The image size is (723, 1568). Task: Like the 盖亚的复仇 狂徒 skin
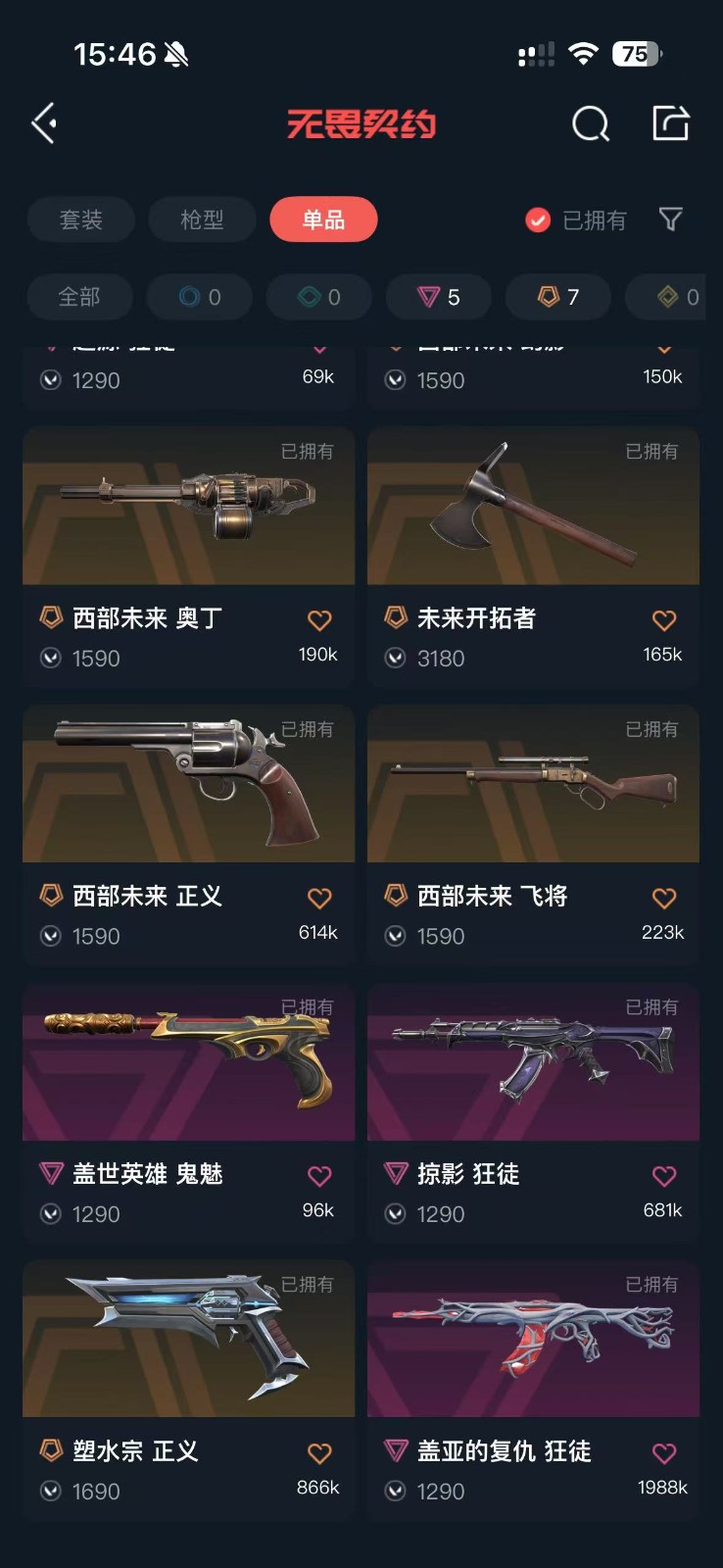(x=664, y=1453)
